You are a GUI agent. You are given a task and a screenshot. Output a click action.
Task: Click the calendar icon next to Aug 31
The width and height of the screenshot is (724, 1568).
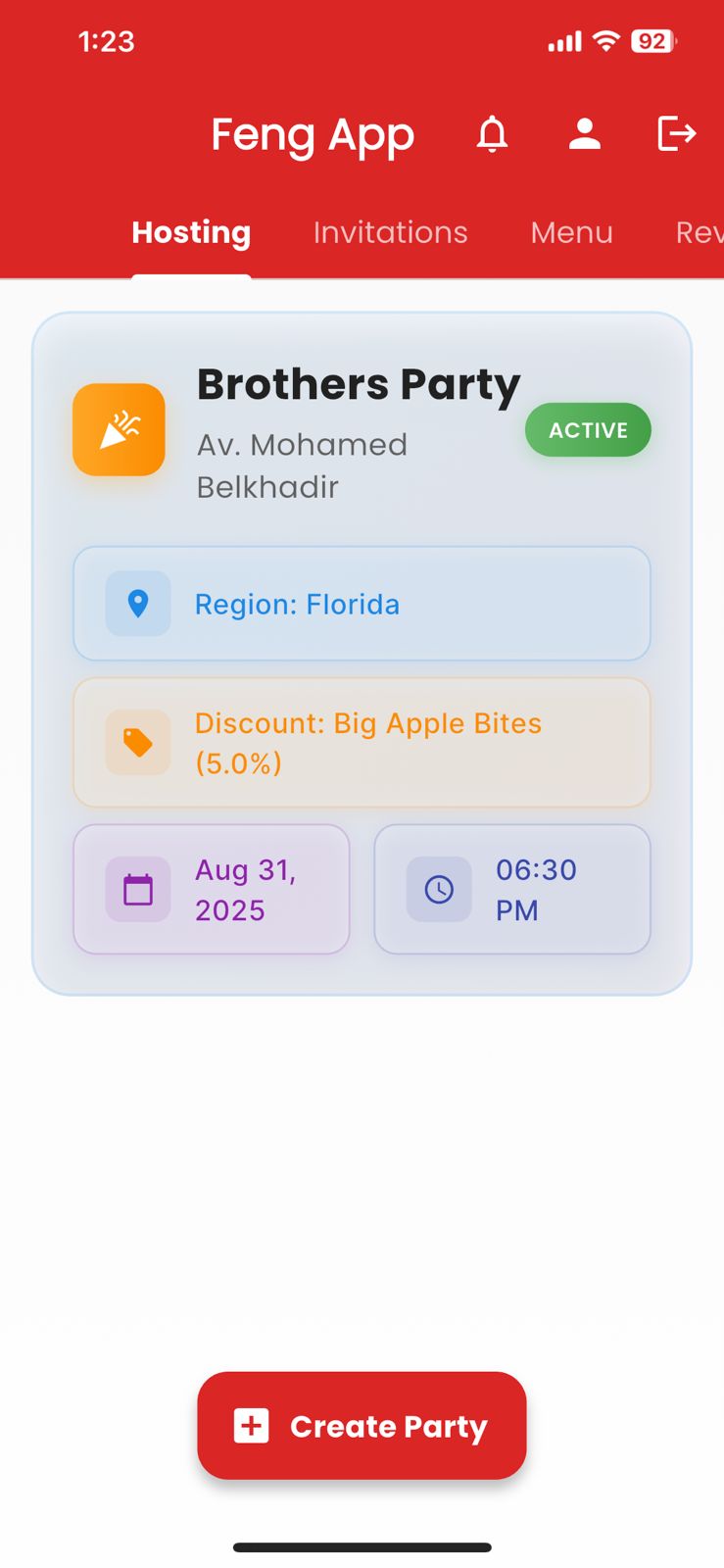[x=137, y=889]
